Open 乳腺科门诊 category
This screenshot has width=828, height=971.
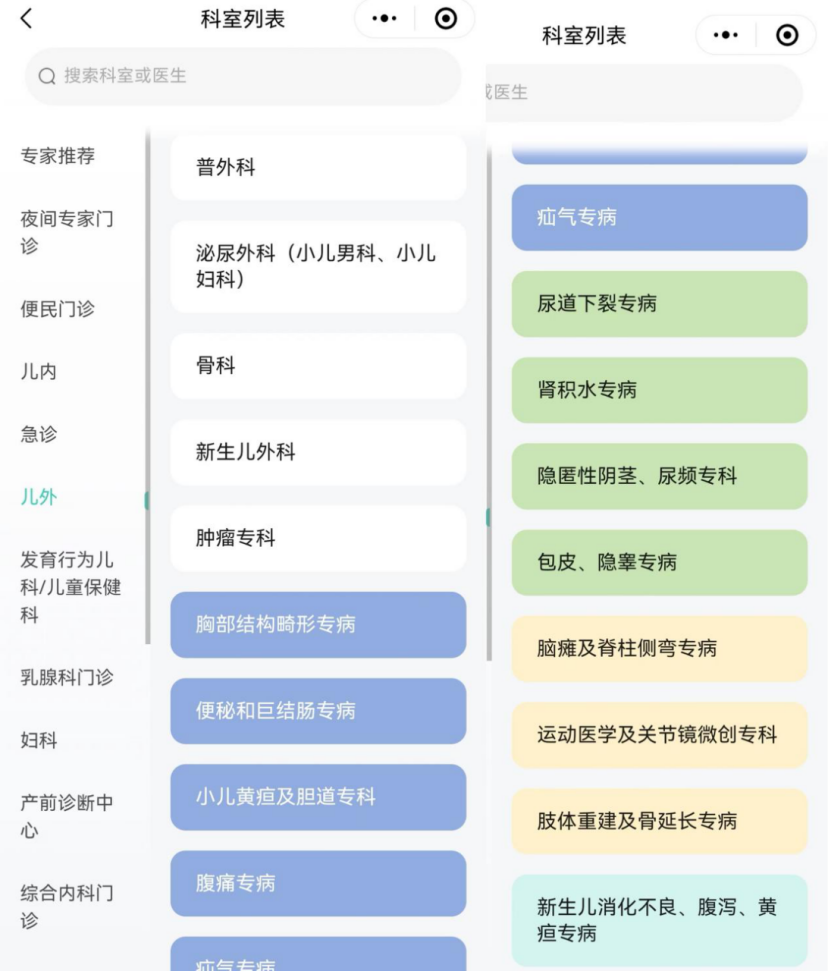(x=67, y=677)
